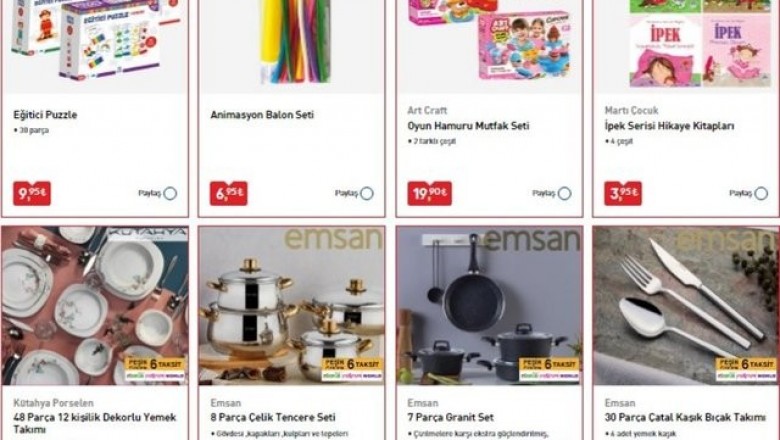The height and width of the screenshot is (440, 780).
Task: Open the Eğitici Puzzle product card
Action: coord(45,115)
